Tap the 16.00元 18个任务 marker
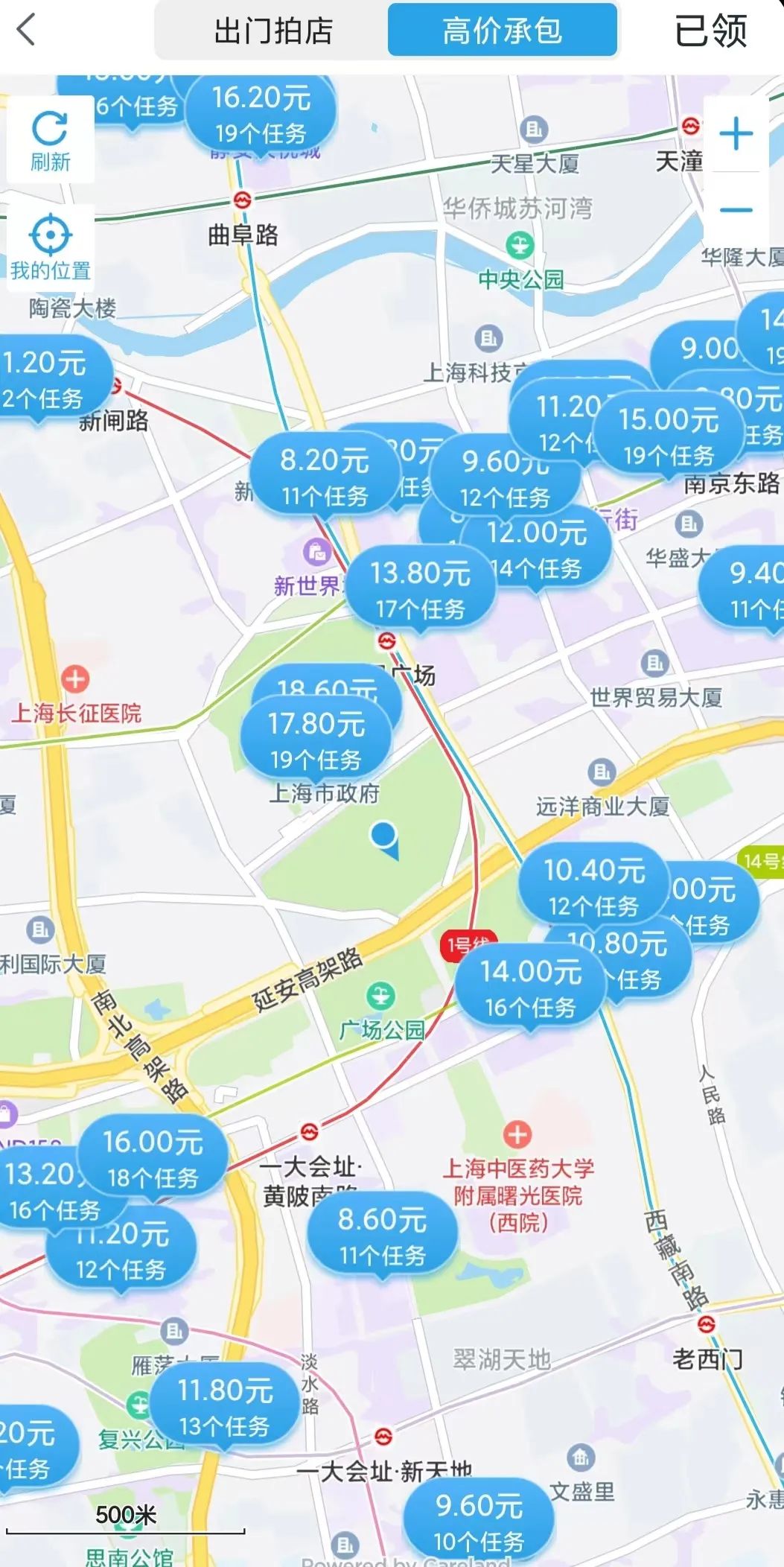 click(153, 1159)
